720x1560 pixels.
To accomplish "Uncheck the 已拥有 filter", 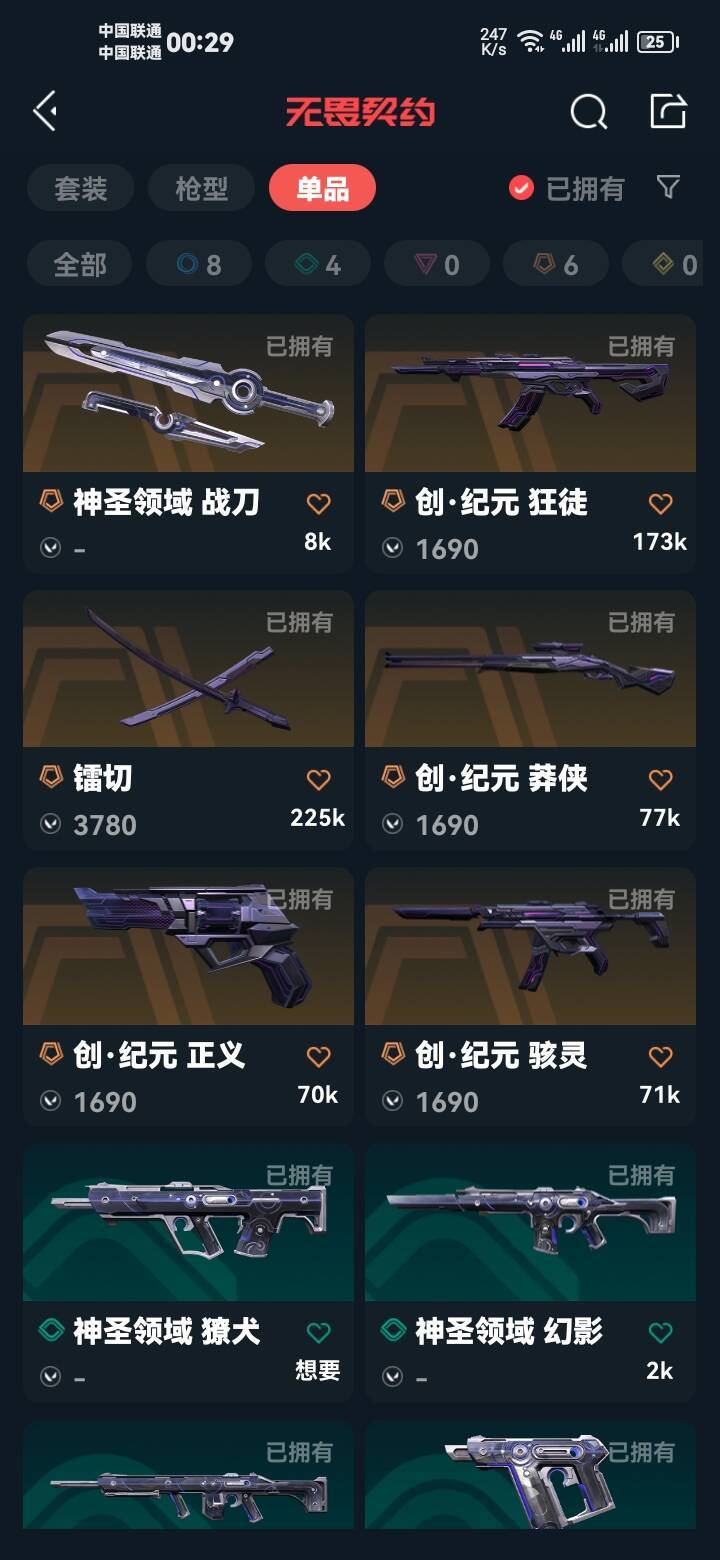I will coord(567,188).
